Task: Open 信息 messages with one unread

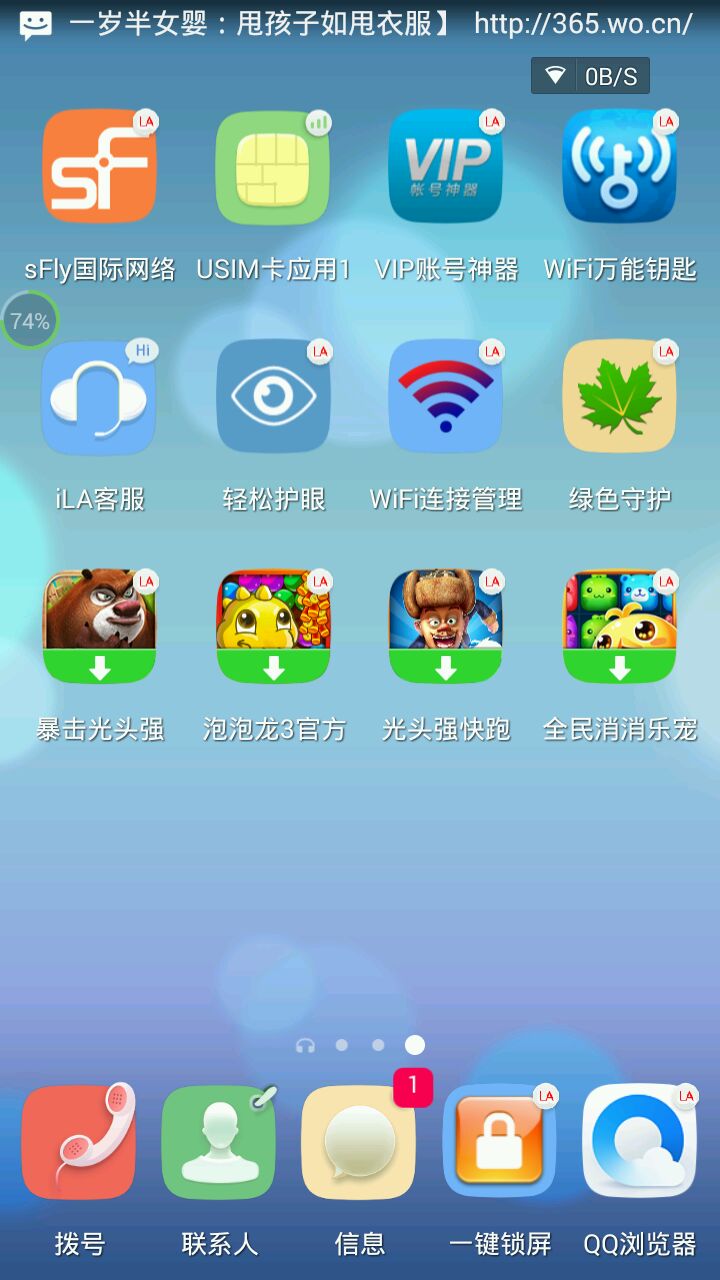Action: point(359,1142)
